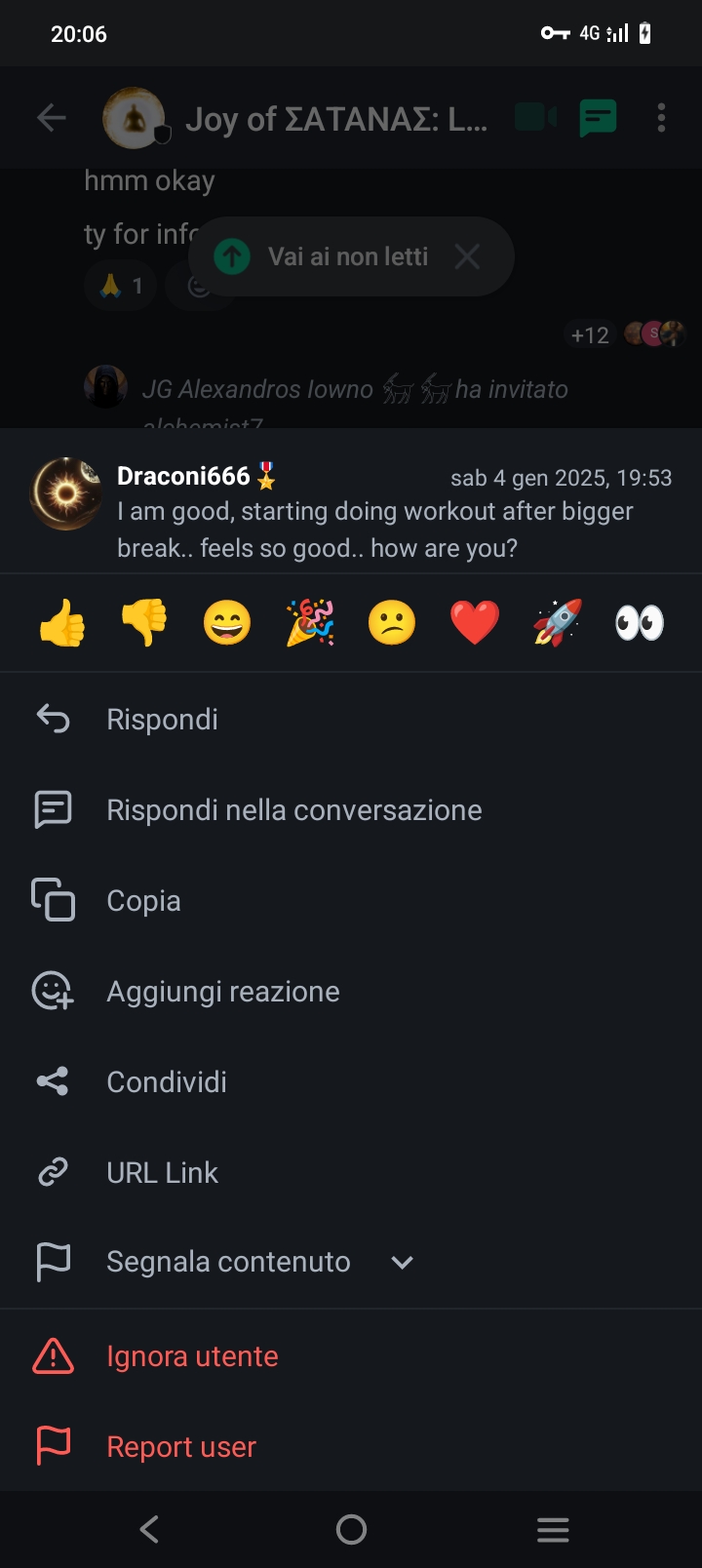The height and width of the screenshot is (1568, 702).
Task: React with the rocket emoji
Action: (558, 622)
